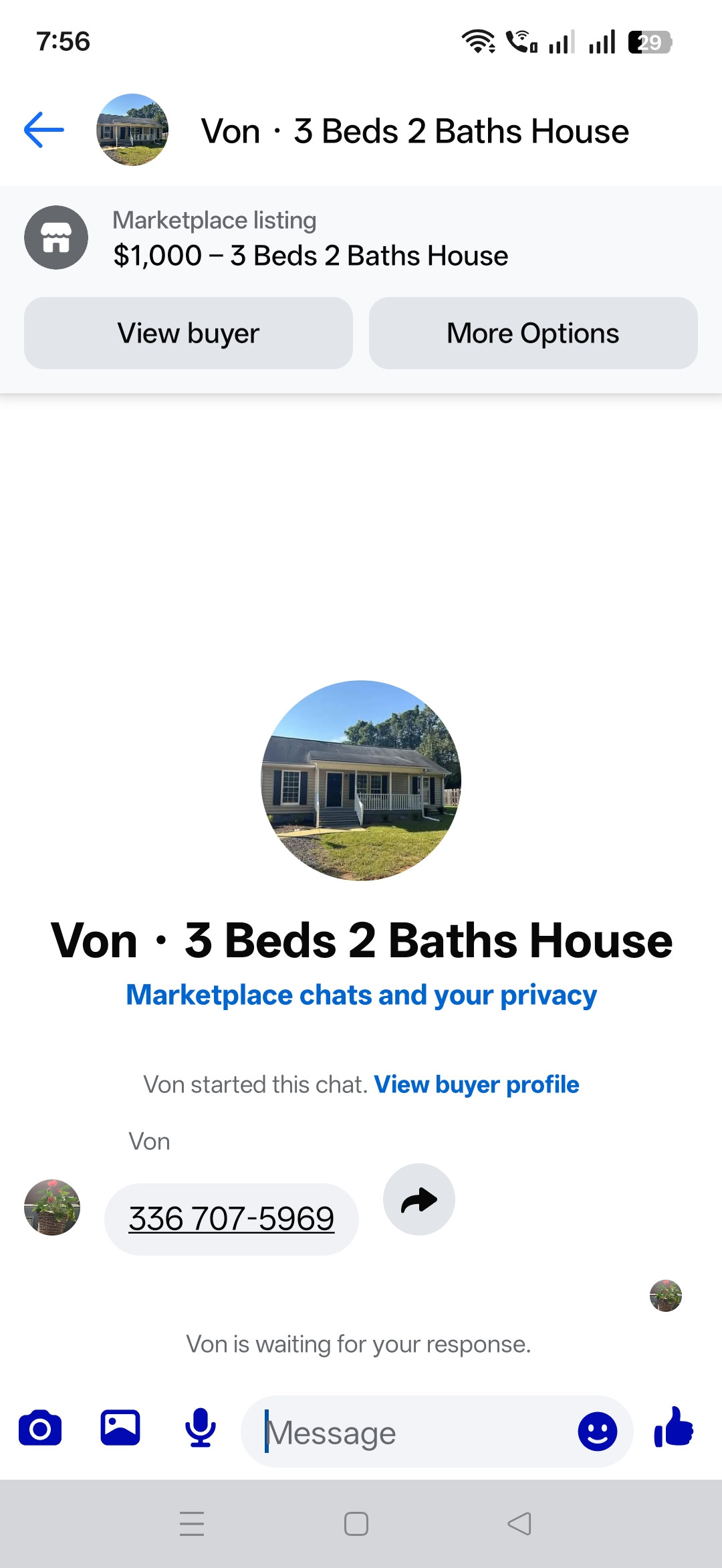722x1568 pixels.
Task: Open chat details from the header title
Action: point(414,130)
